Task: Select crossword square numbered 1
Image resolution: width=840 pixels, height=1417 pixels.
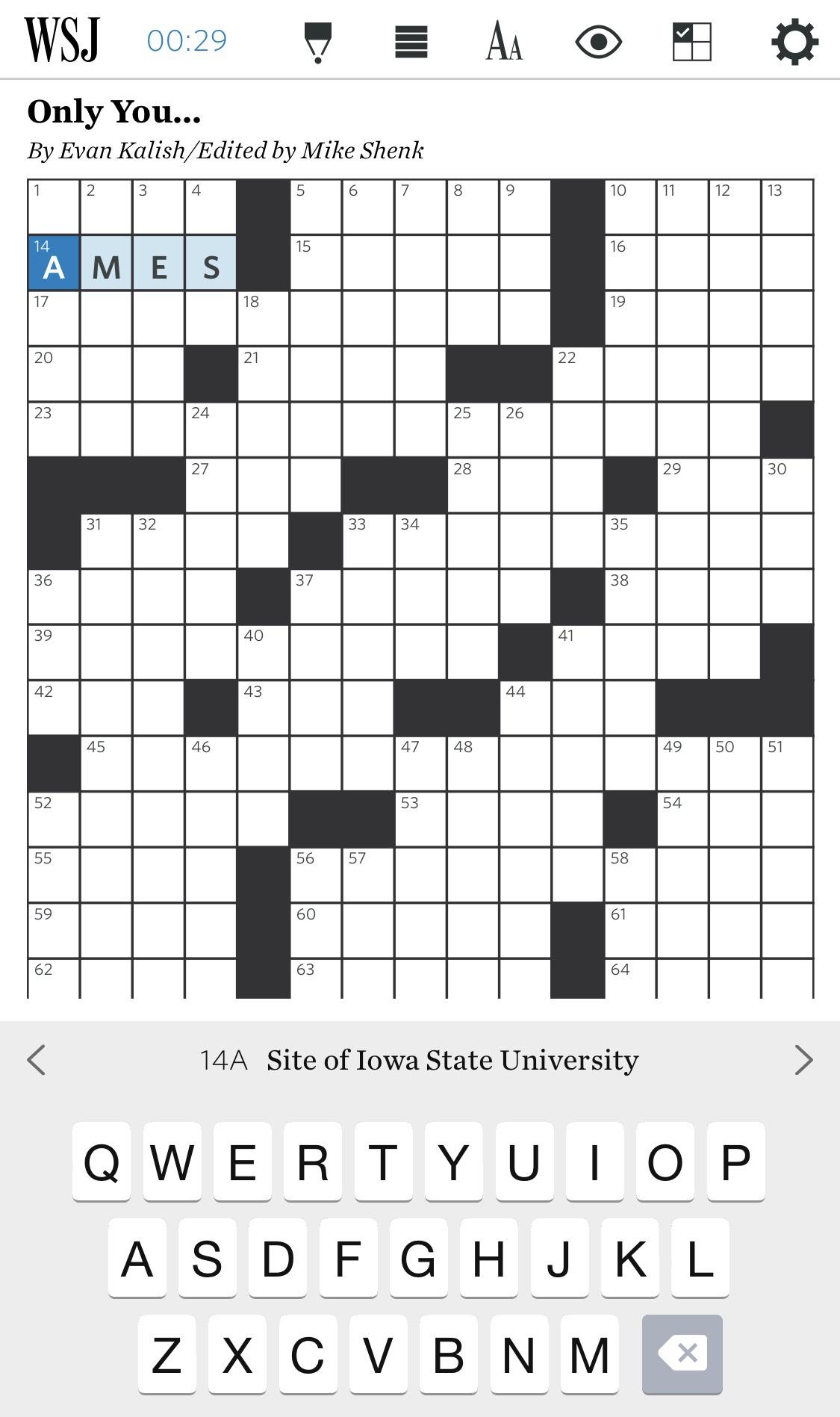Action: [x=54, y=208]
